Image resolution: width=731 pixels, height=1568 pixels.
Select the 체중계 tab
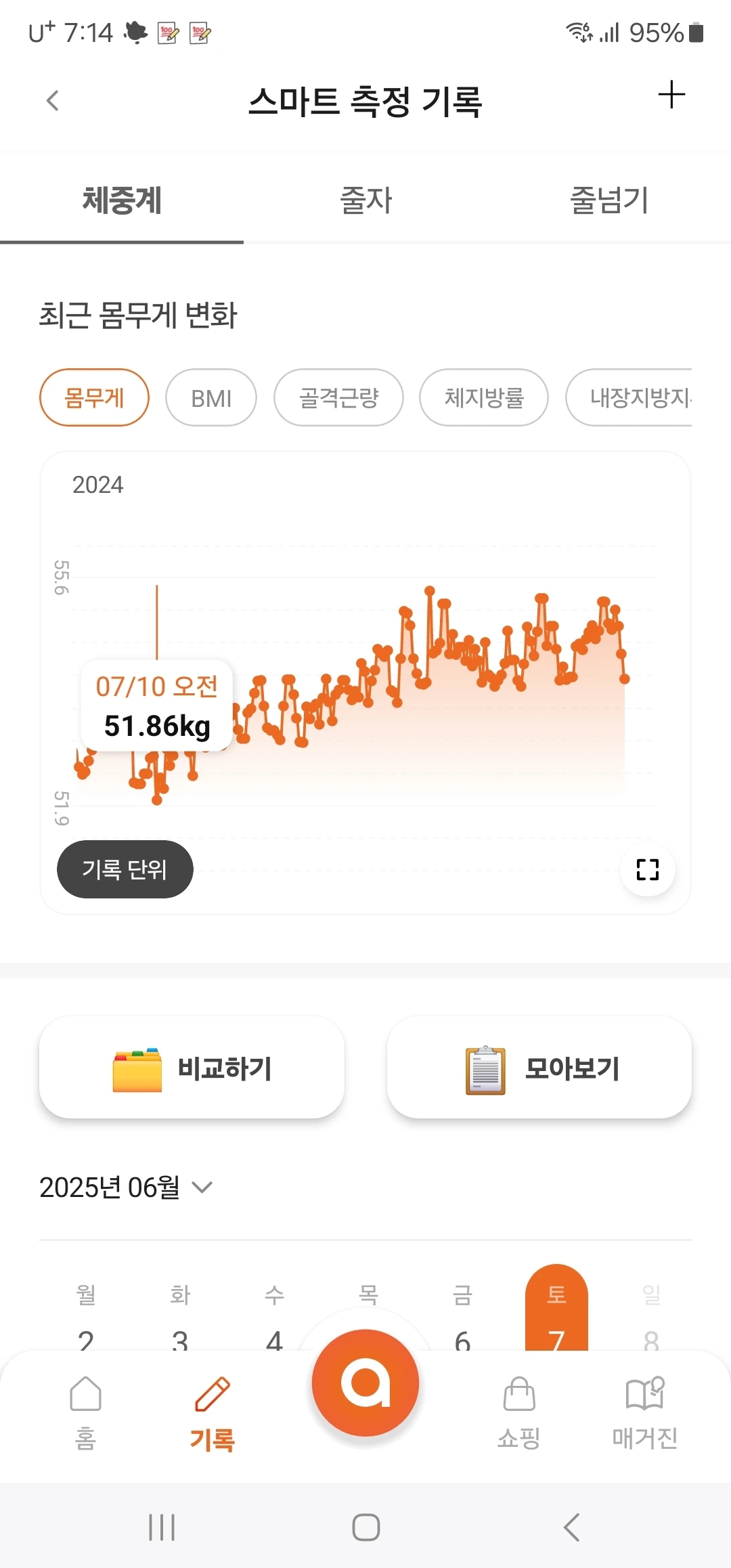[x=122, y=200]
